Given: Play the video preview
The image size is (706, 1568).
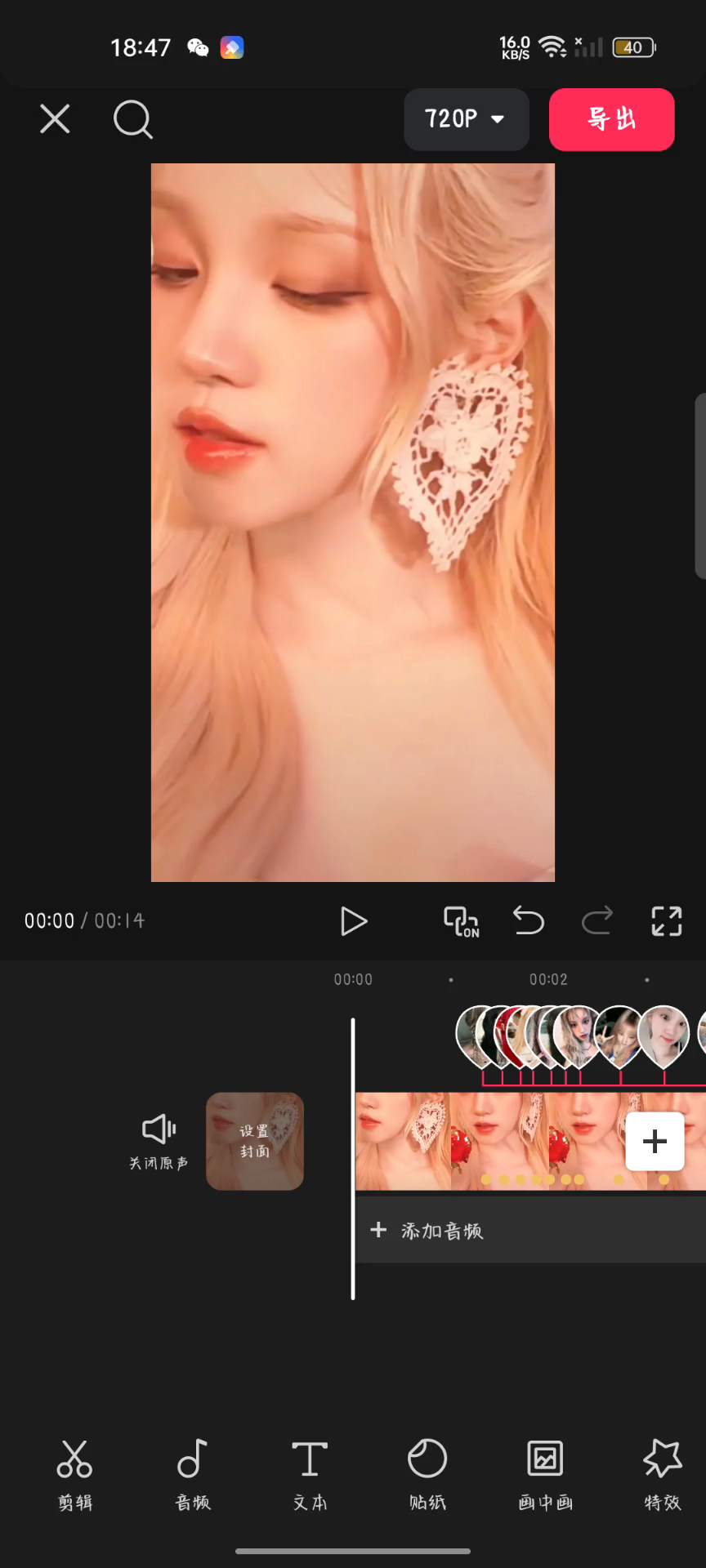Looking at the screenshot, I should tap(353, 921).
